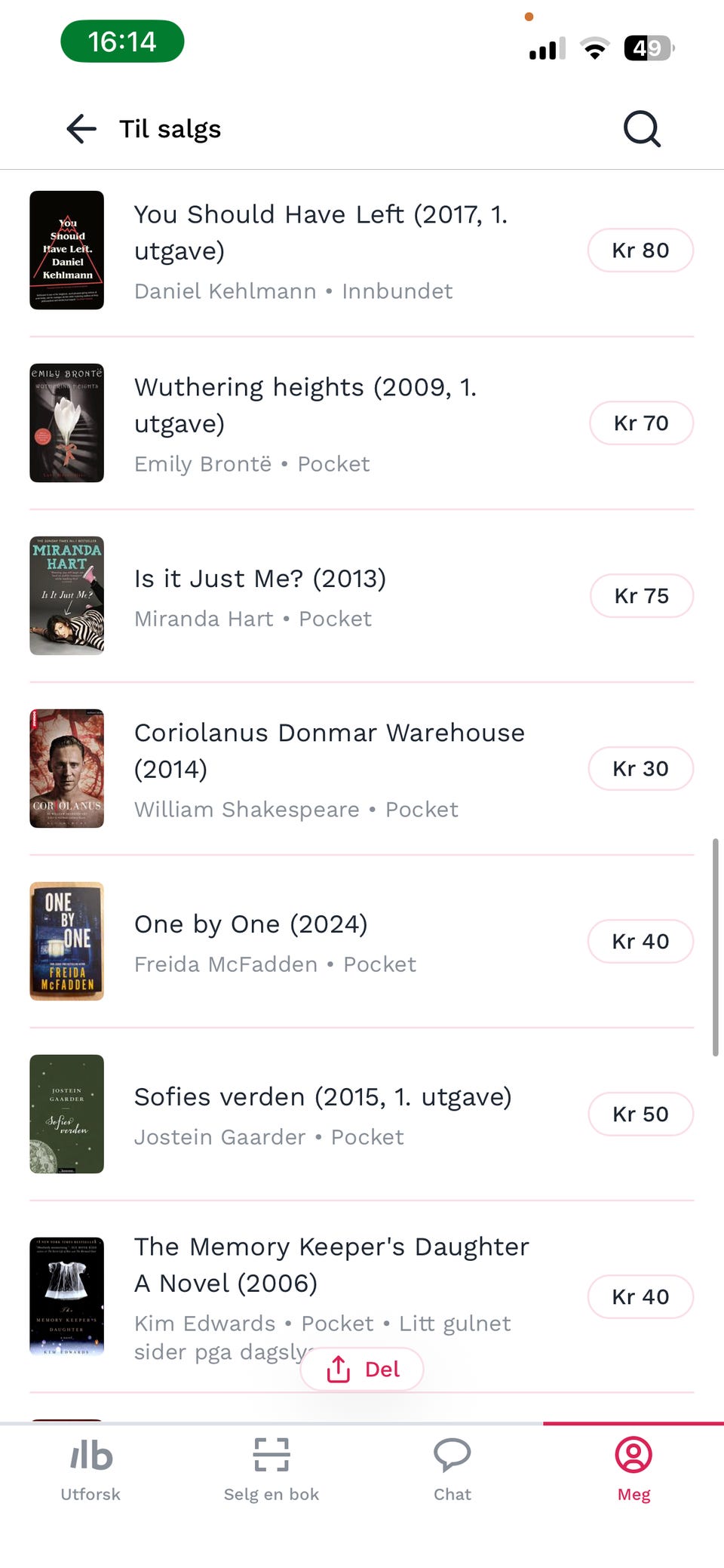724x1568 pixels.
Task: Tap the Sofies verden cover thumbnail
Action: pyautogui.click(x=66, y=1115)
